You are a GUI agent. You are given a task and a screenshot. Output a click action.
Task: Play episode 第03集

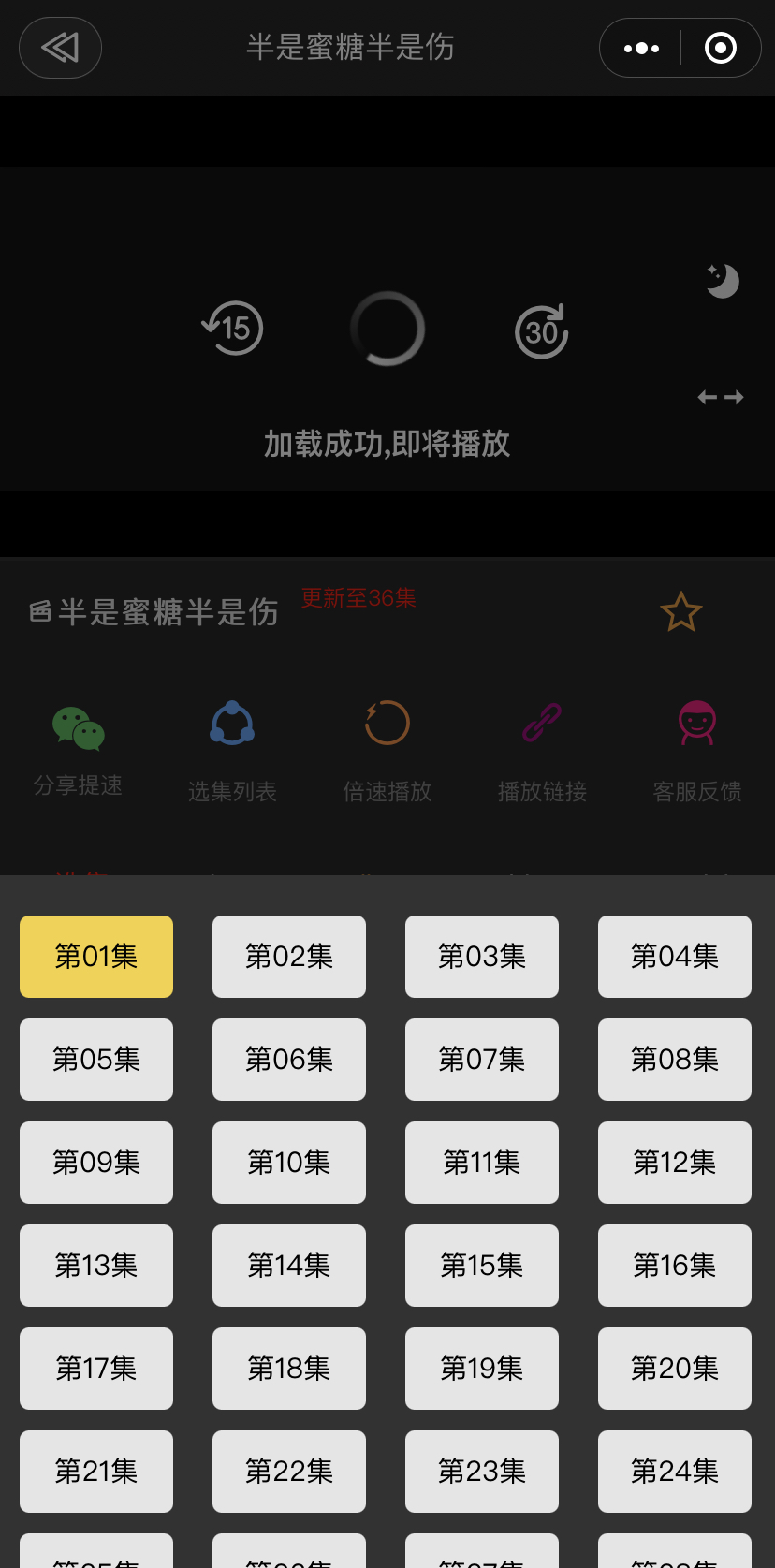click(x=482, y=957)
